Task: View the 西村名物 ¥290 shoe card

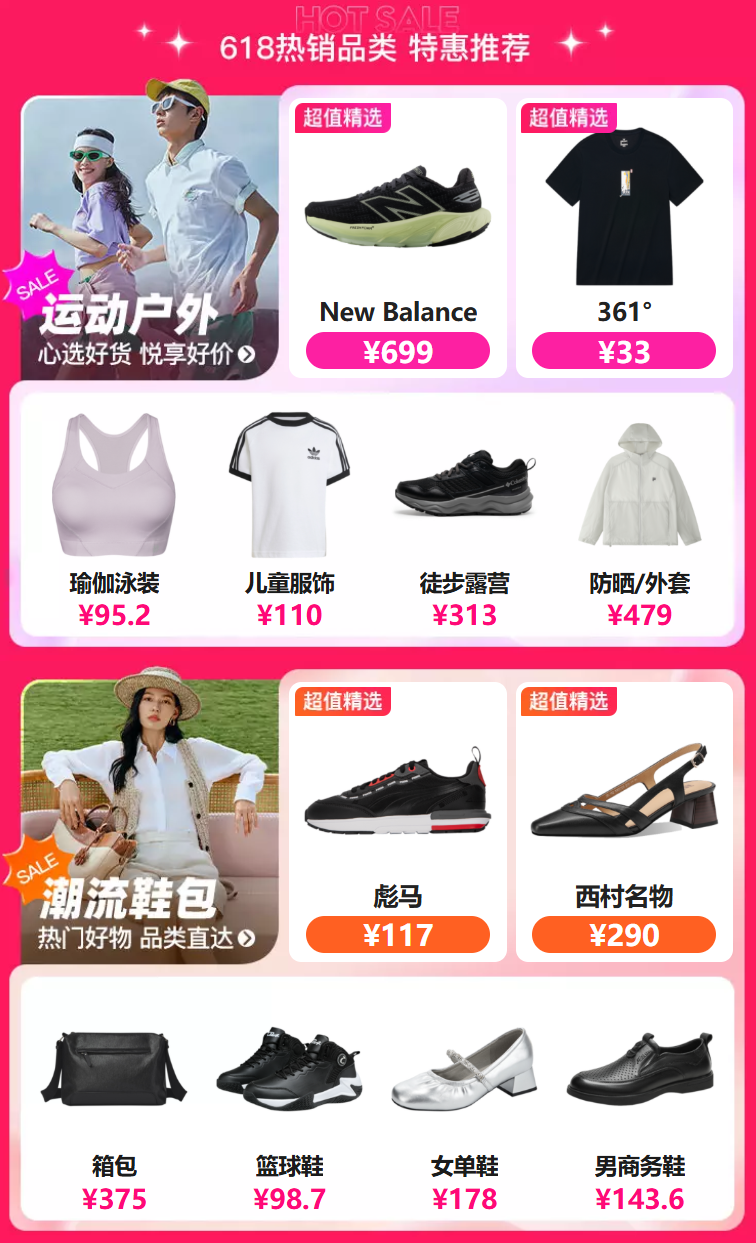Action: click(624, 822)
